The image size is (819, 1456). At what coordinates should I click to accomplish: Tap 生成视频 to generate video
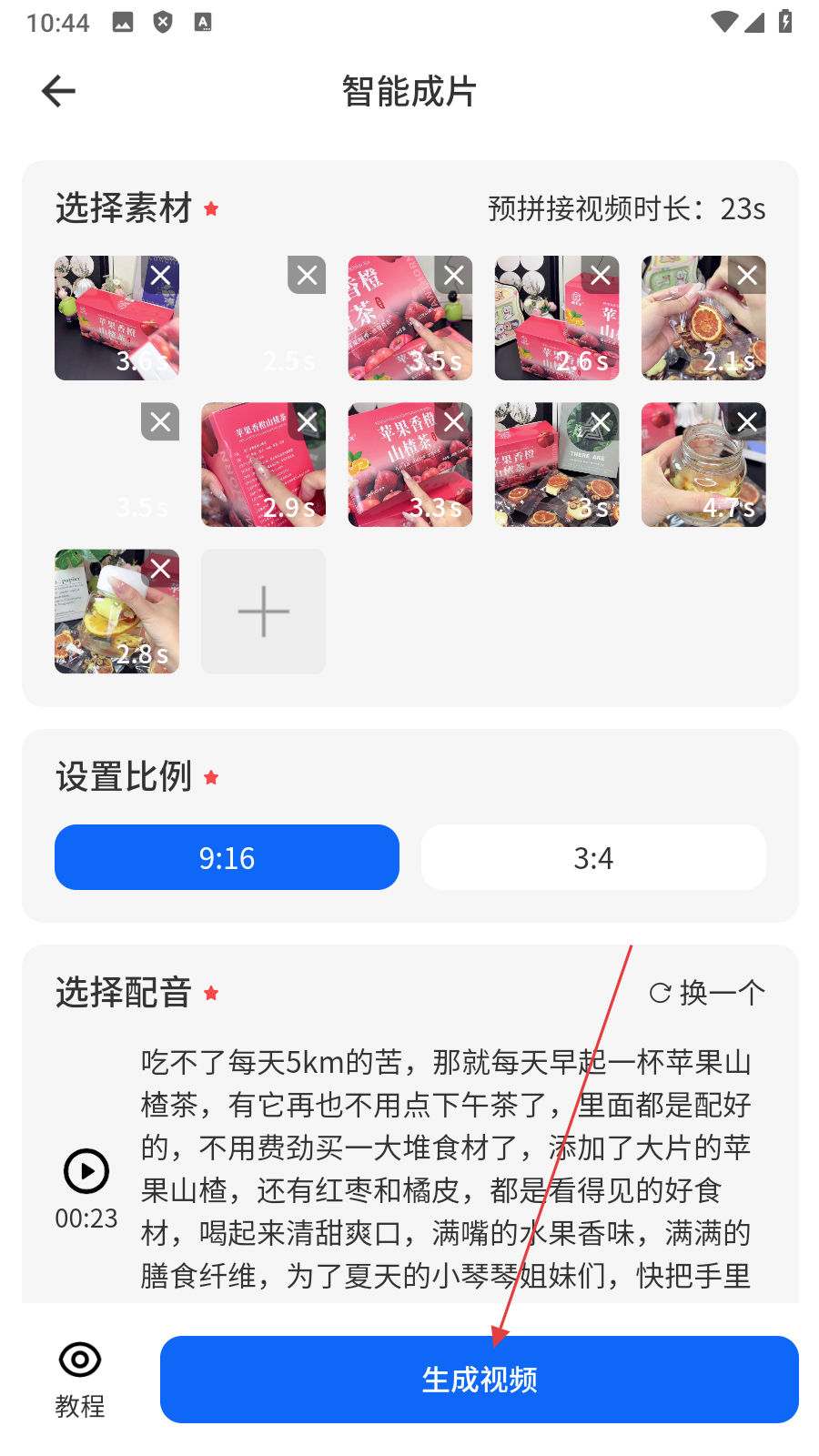pyautogui.click(x=479, y=1380)
